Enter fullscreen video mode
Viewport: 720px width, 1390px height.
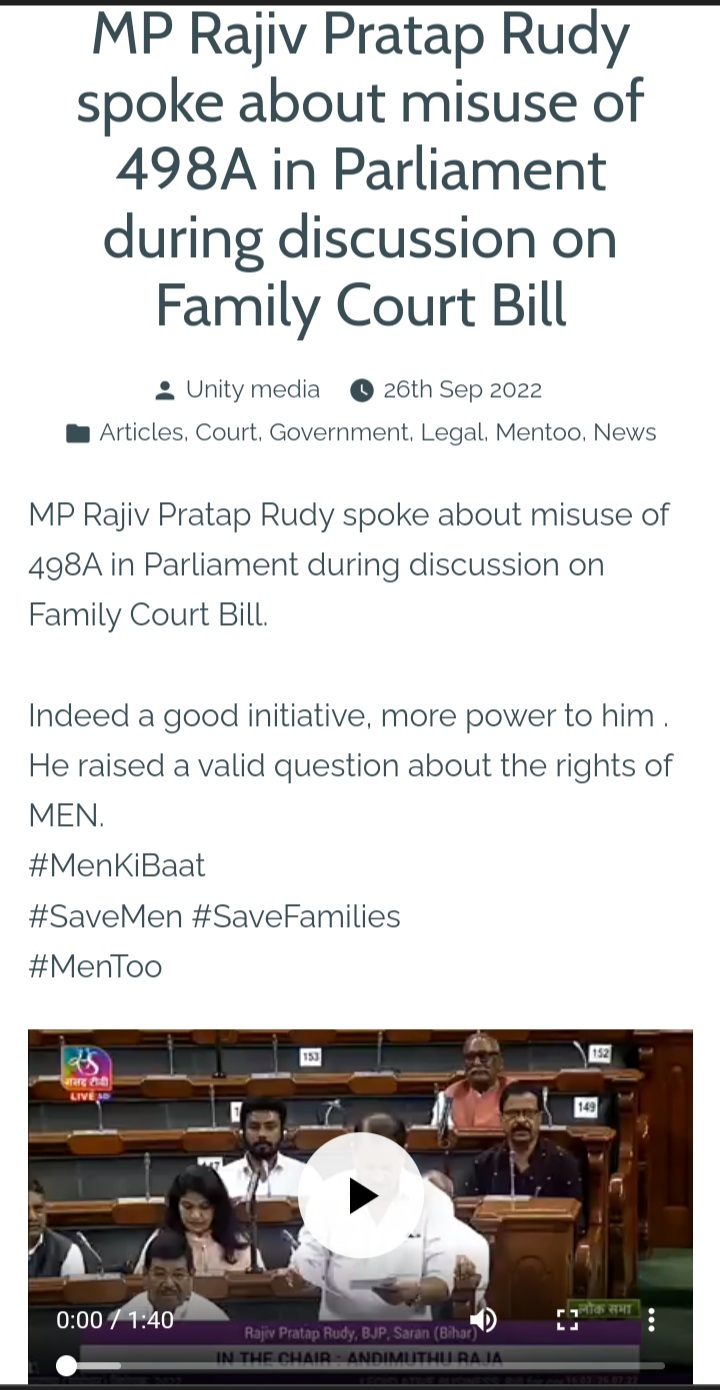(567, 1320)
